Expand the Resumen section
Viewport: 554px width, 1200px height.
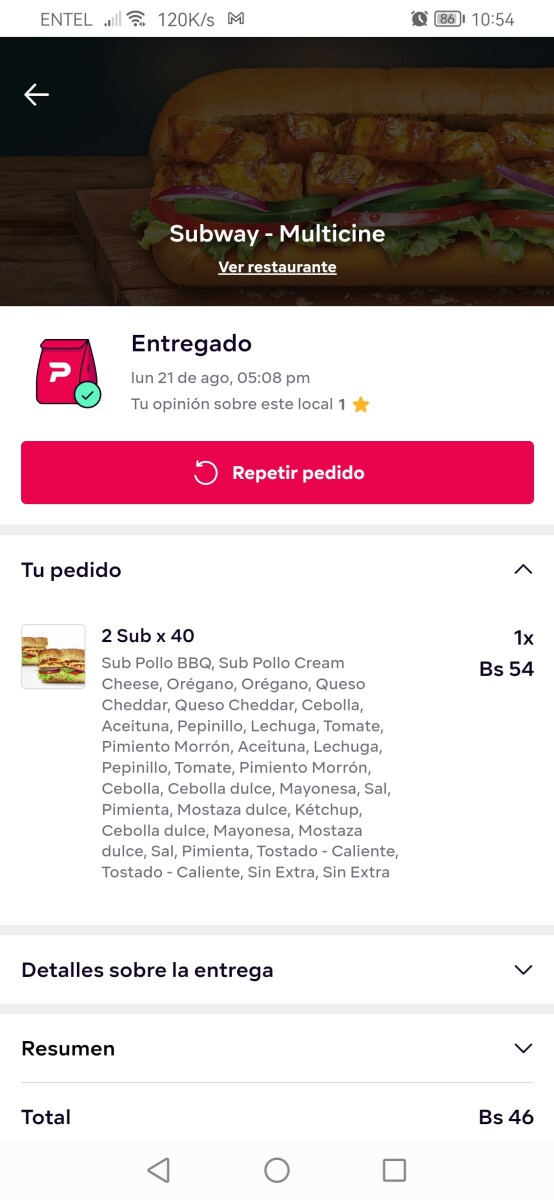pos(277,1048)
